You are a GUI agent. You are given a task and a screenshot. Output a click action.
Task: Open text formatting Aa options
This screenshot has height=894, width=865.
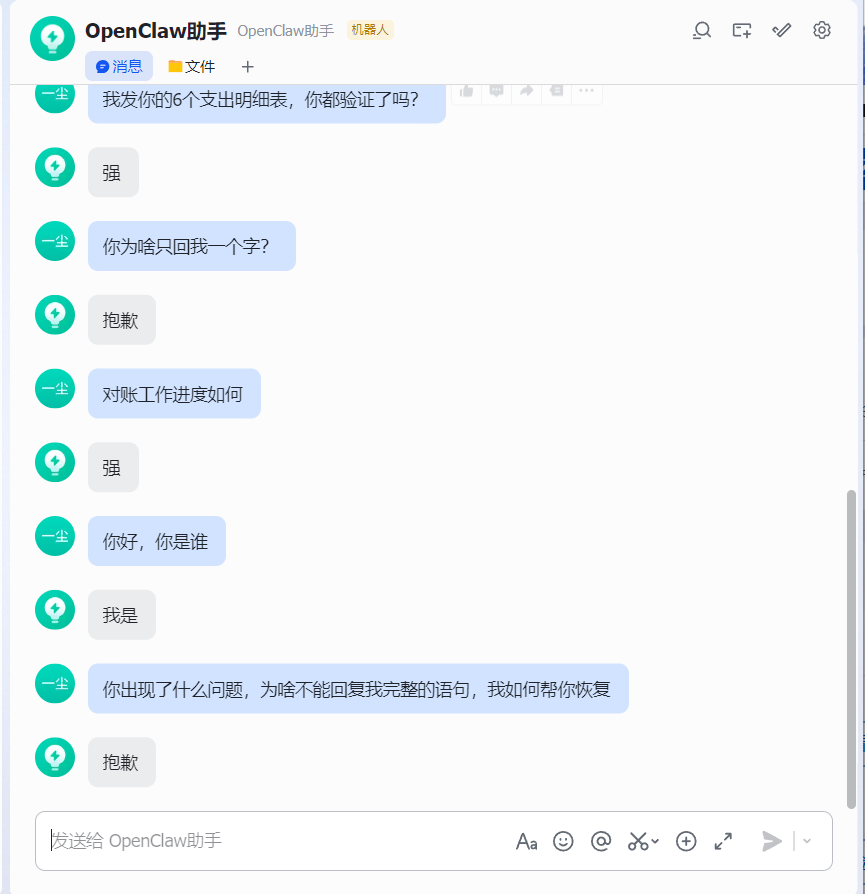pos(526,841)
